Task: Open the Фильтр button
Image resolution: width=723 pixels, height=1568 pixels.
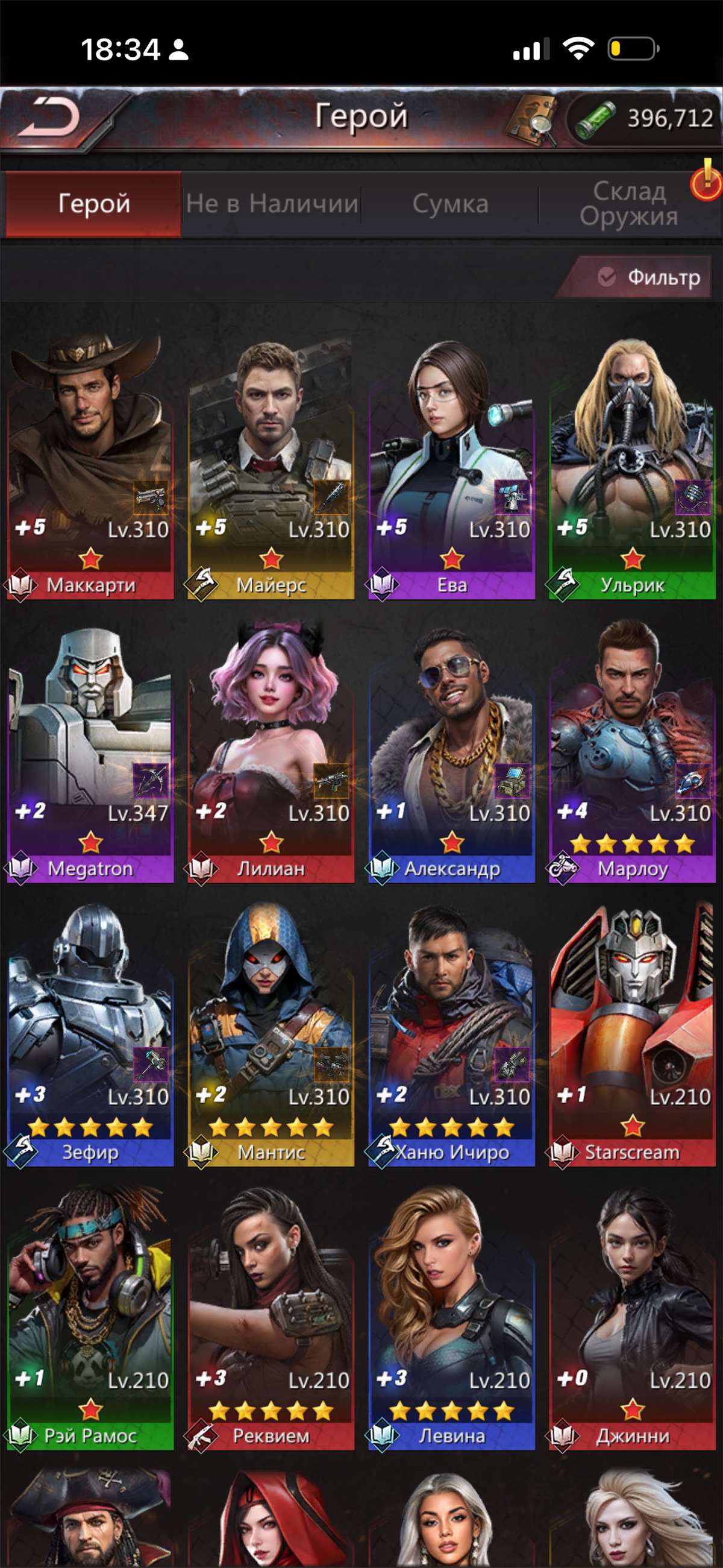Action: click(x=649, y=277)
